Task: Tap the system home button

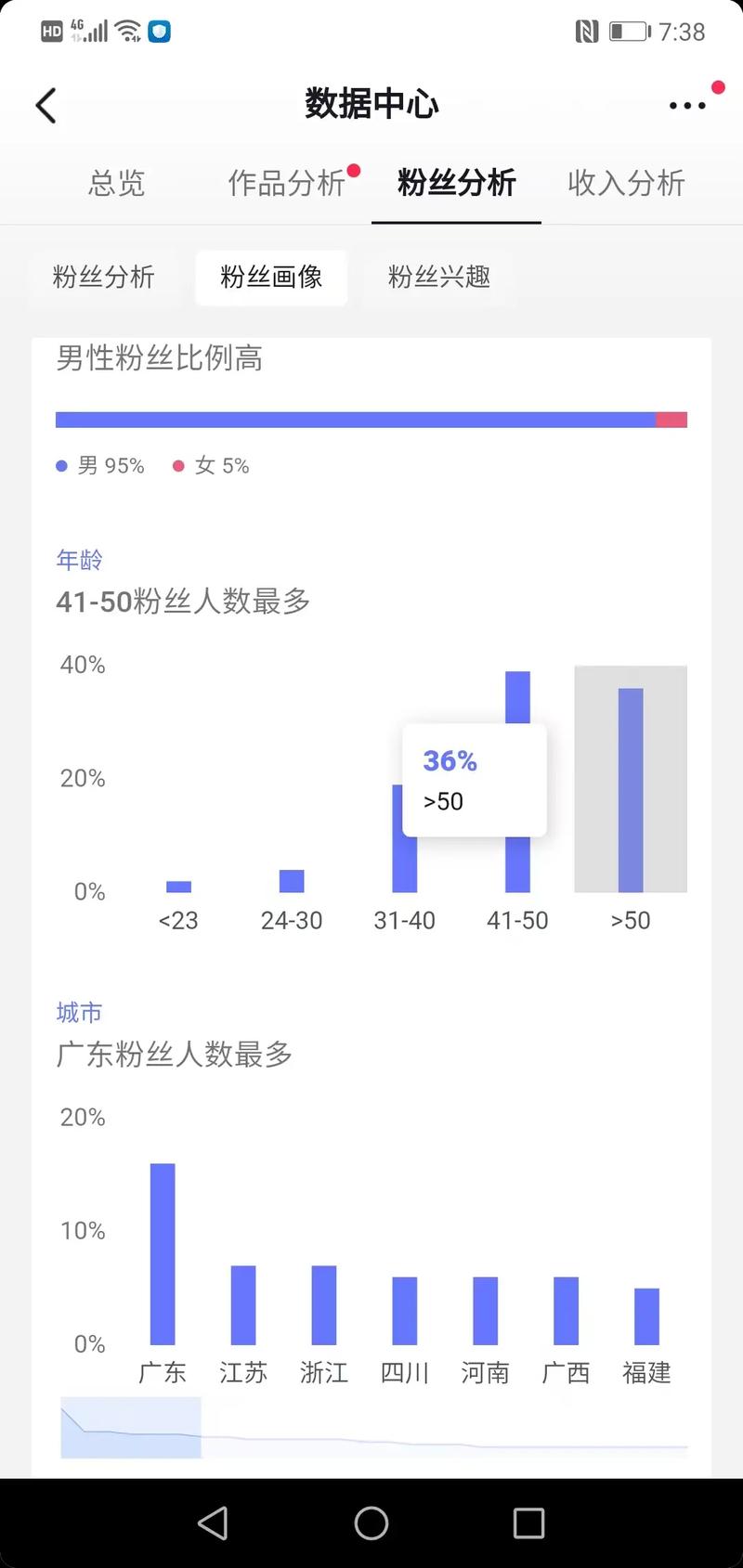Action: (x=371, y=1523)
